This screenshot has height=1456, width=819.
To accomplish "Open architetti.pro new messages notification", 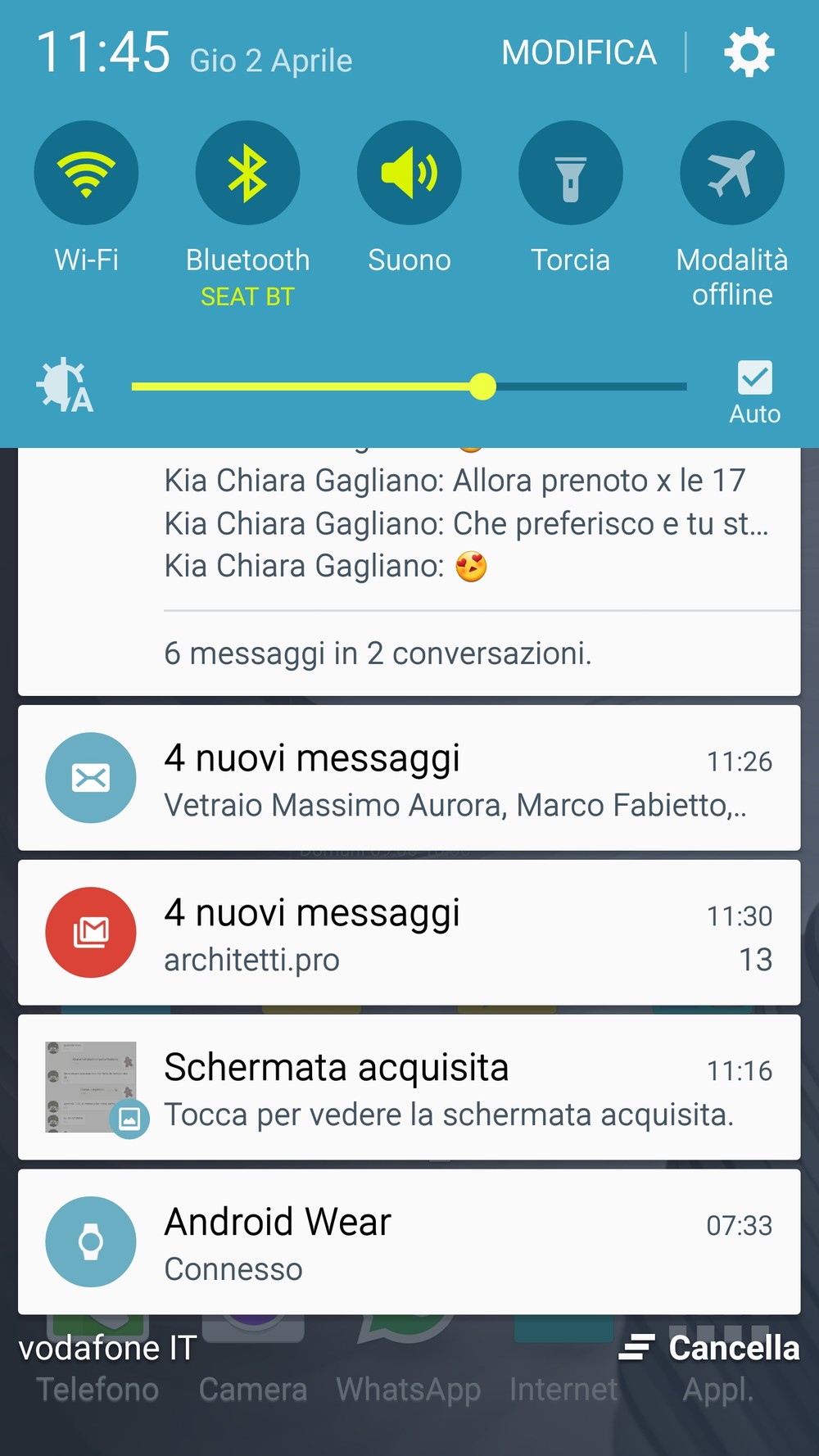I will (x=409, y=933).
